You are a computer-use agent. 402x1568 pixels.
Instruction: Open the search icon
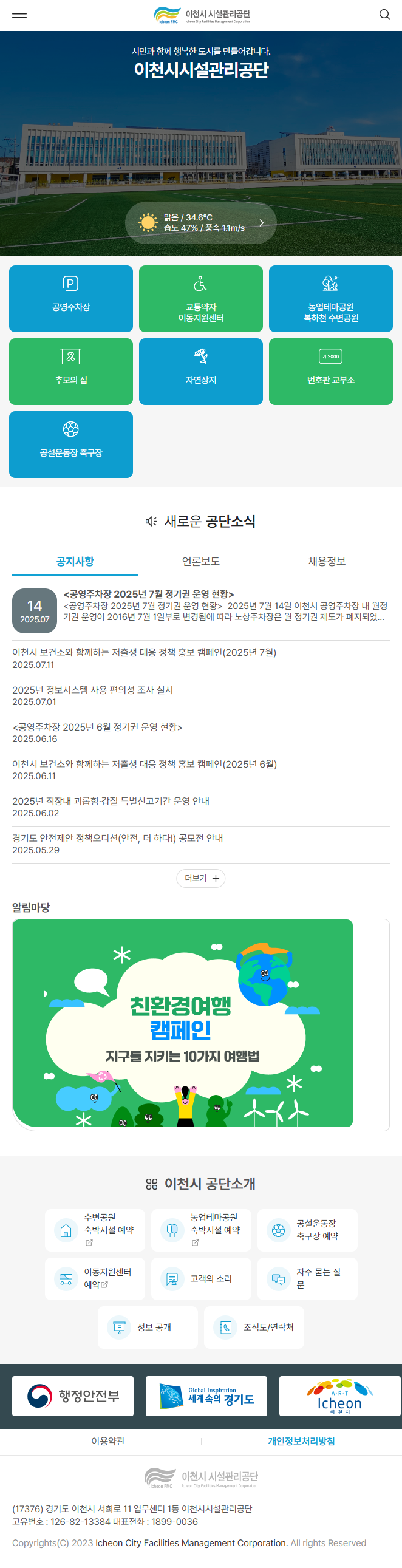(x=384, y=15)
